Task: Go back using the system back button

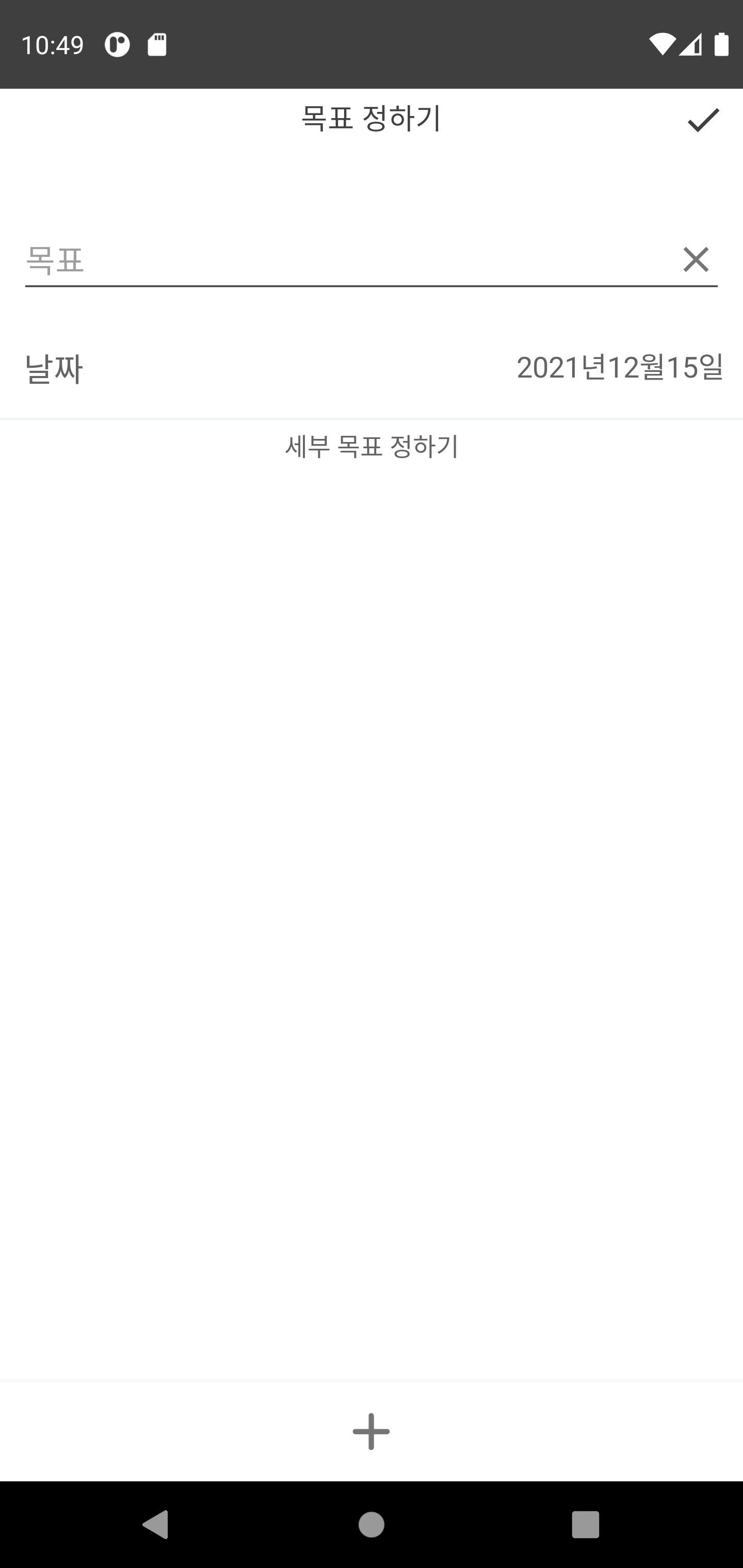Action: [155, 1524]
